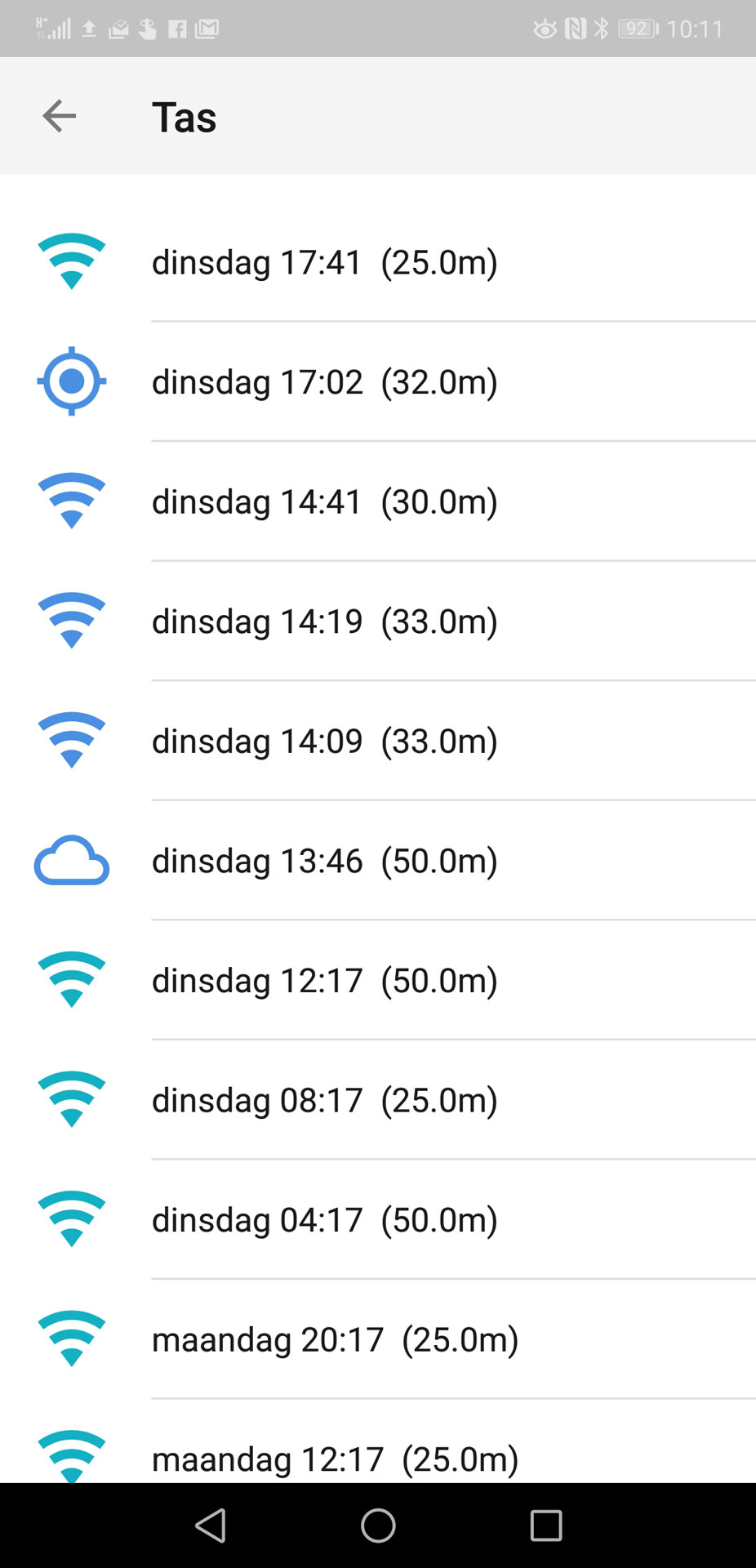Open the dinsdag 13:46 cloud entry
The width and height of the screenshot is (756, 1568).
[x=378, y=861]
